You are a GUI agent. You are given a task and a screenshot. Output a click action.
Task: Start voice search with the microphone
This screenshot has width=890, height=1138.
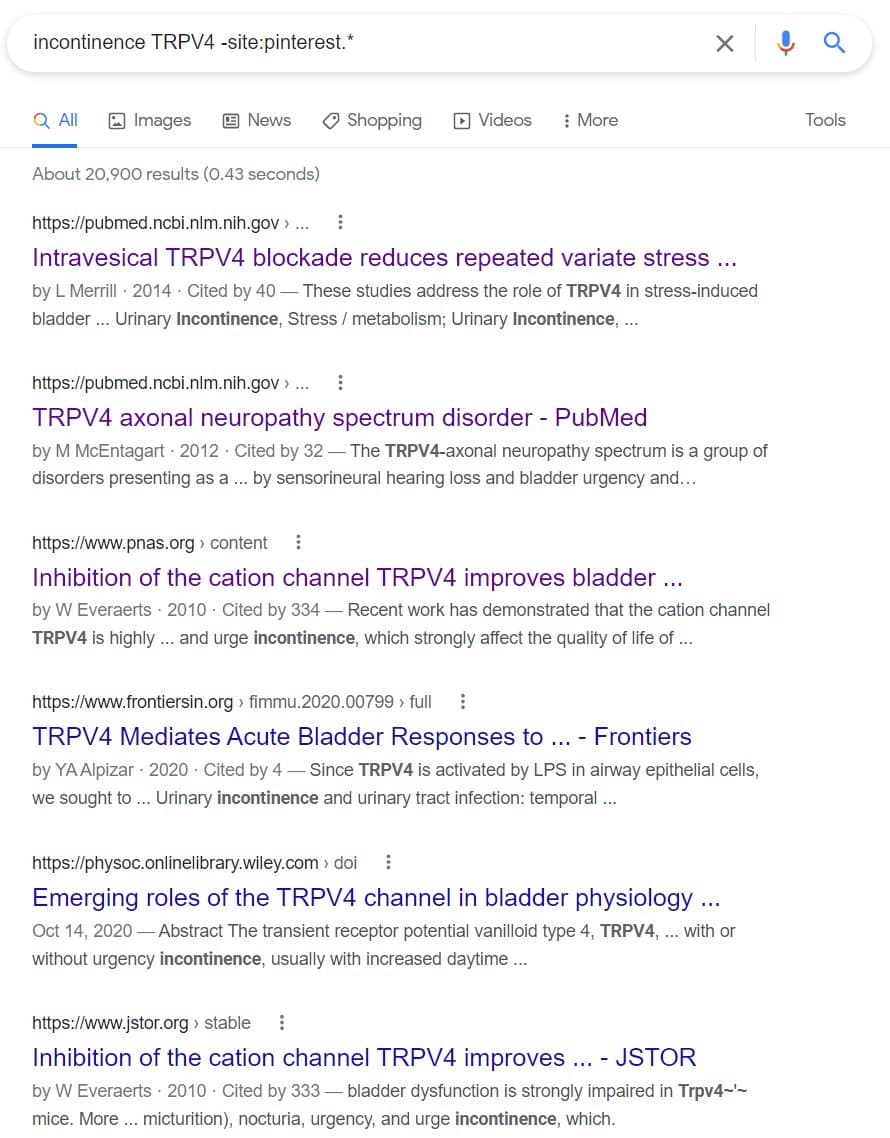(786, 42)
